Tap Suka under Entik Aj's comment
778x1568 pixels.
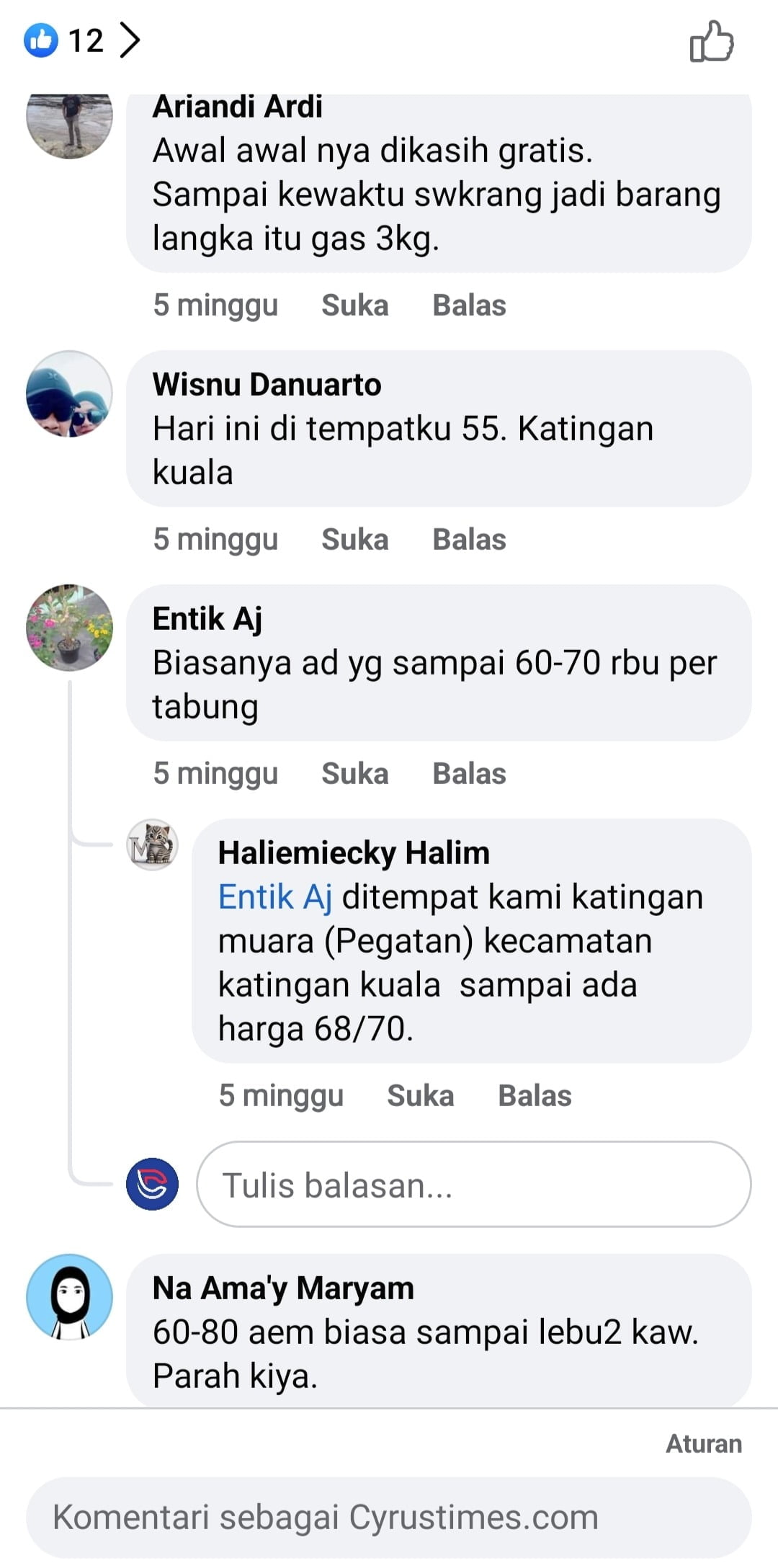point(354,774)
